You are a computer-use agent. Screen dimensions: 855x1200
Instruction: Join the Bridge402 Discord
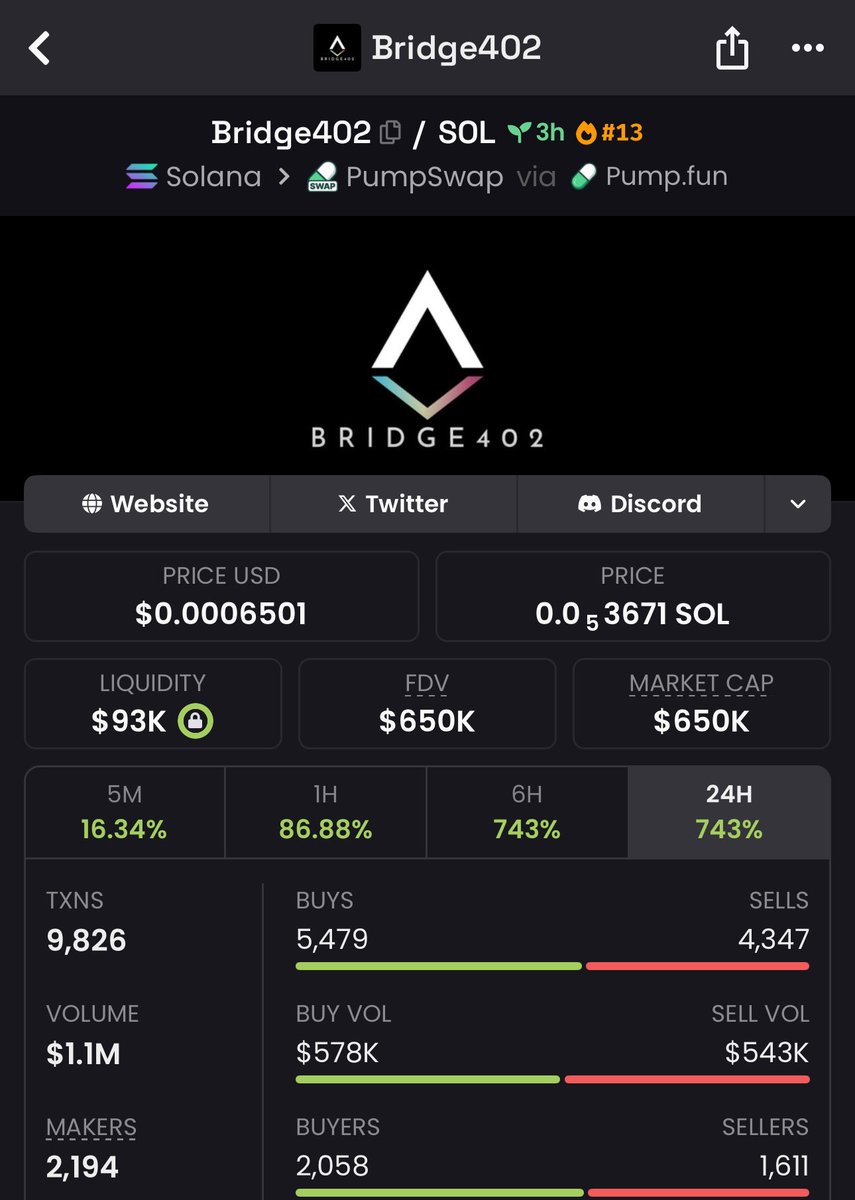pos(640,504)
